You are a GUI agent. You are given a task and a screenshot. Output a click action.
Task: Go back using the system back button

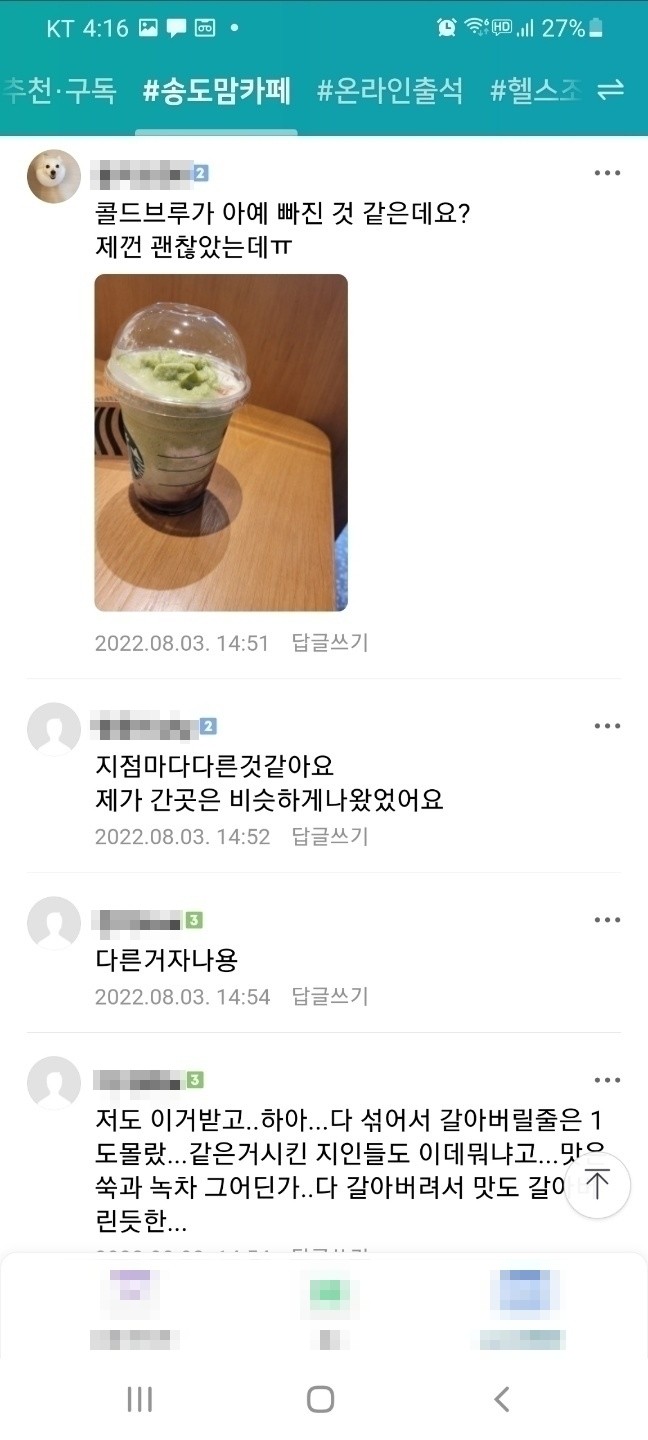tap(502, 1399)
